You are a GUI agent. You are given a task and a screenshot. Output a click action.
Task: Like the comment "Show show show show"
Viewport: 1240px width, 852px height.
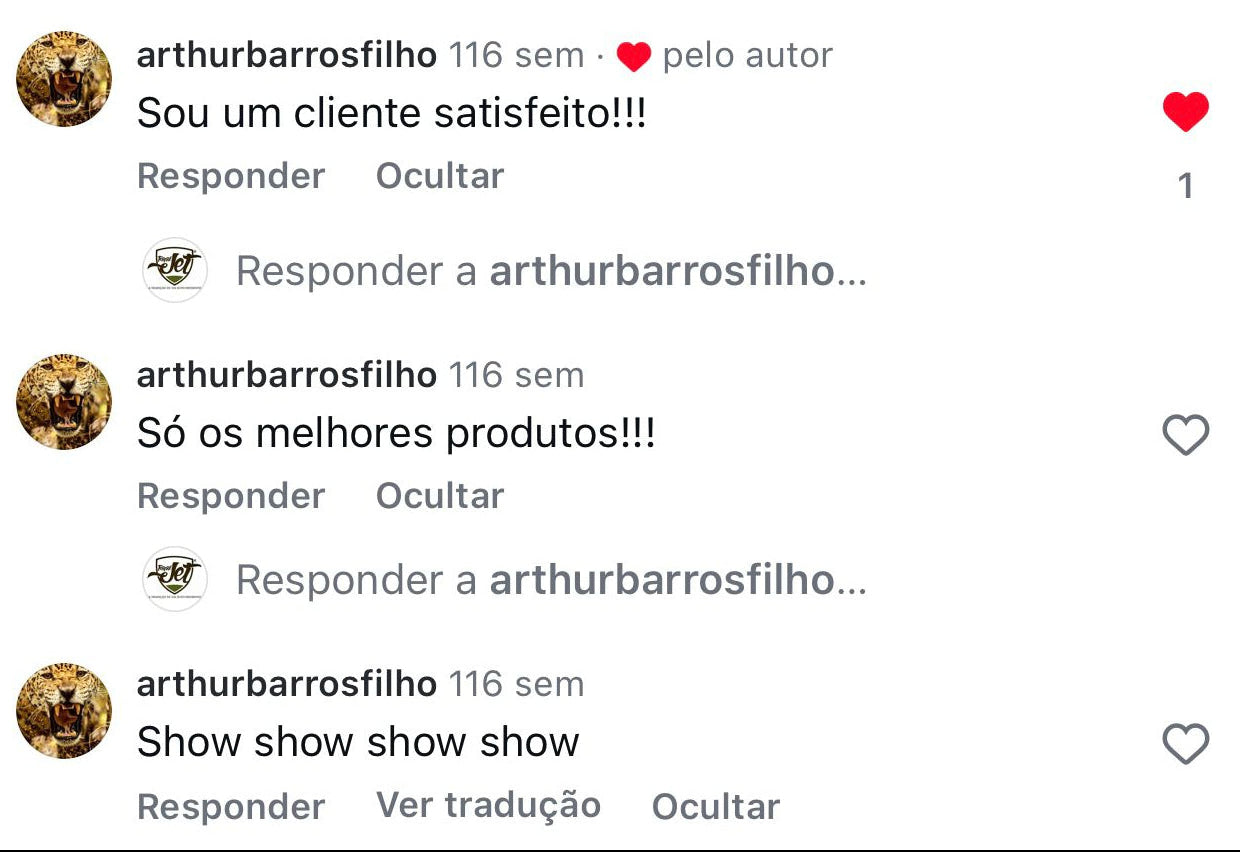pyautogui.click(x=1186, y=744)
